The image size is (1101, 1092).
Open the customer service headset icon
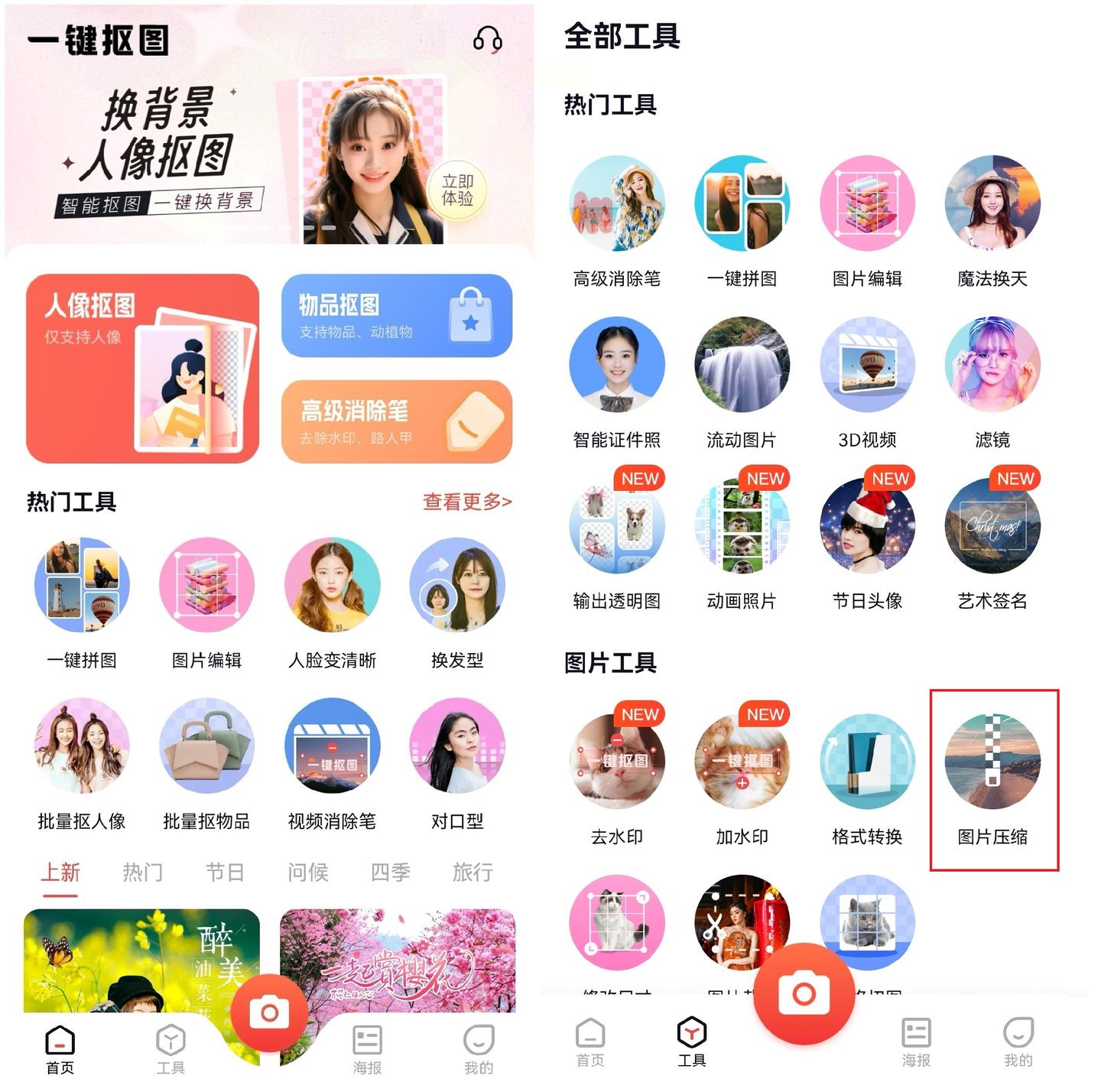click(487, 38)
